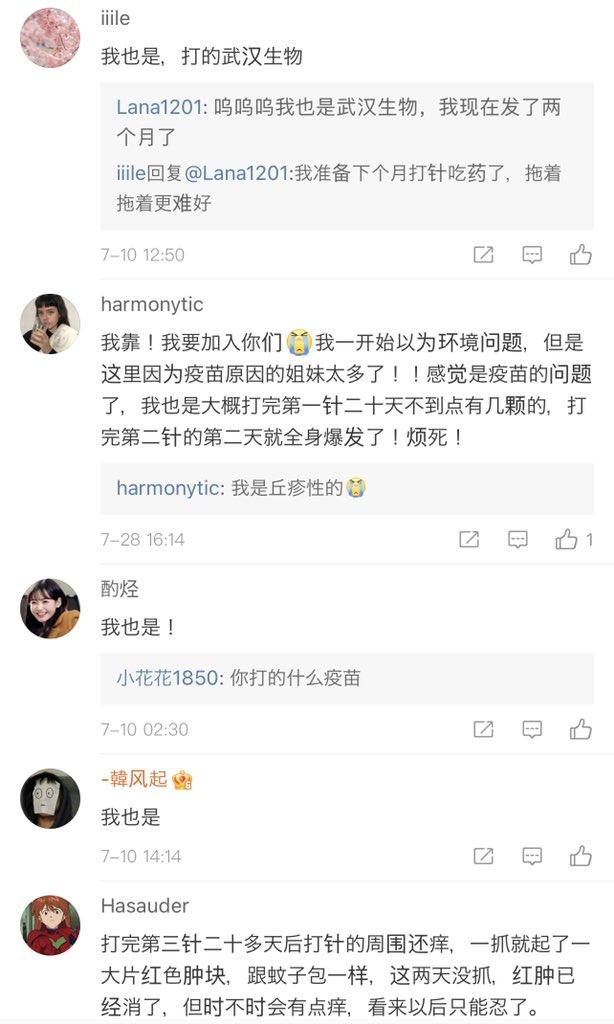Open Hasauder's profile avatar
The width and height of the screenshot is (614, 1024).
pos(50,925)
